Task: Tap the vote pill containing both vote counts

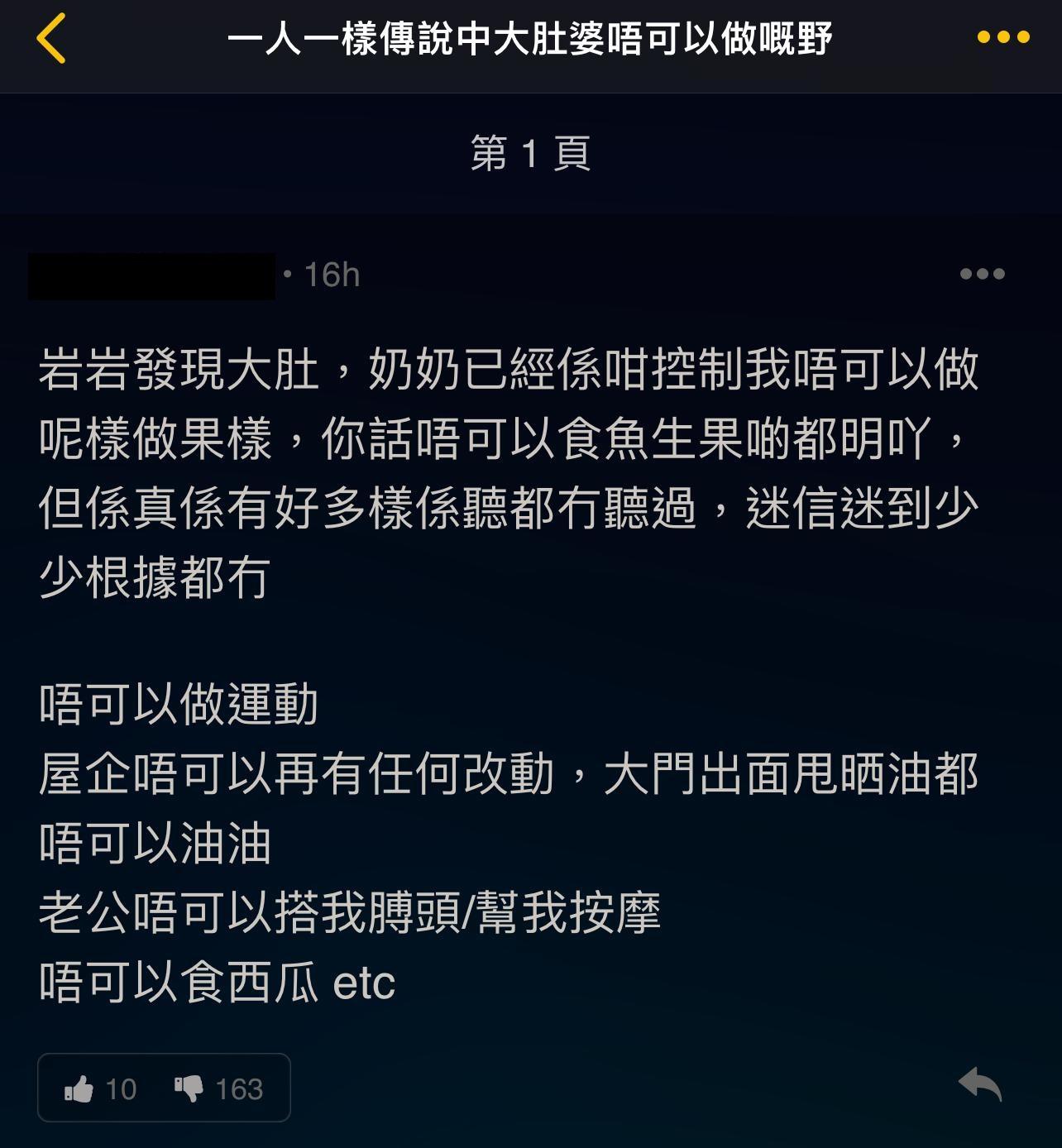Action: [x=163, y=1088]
